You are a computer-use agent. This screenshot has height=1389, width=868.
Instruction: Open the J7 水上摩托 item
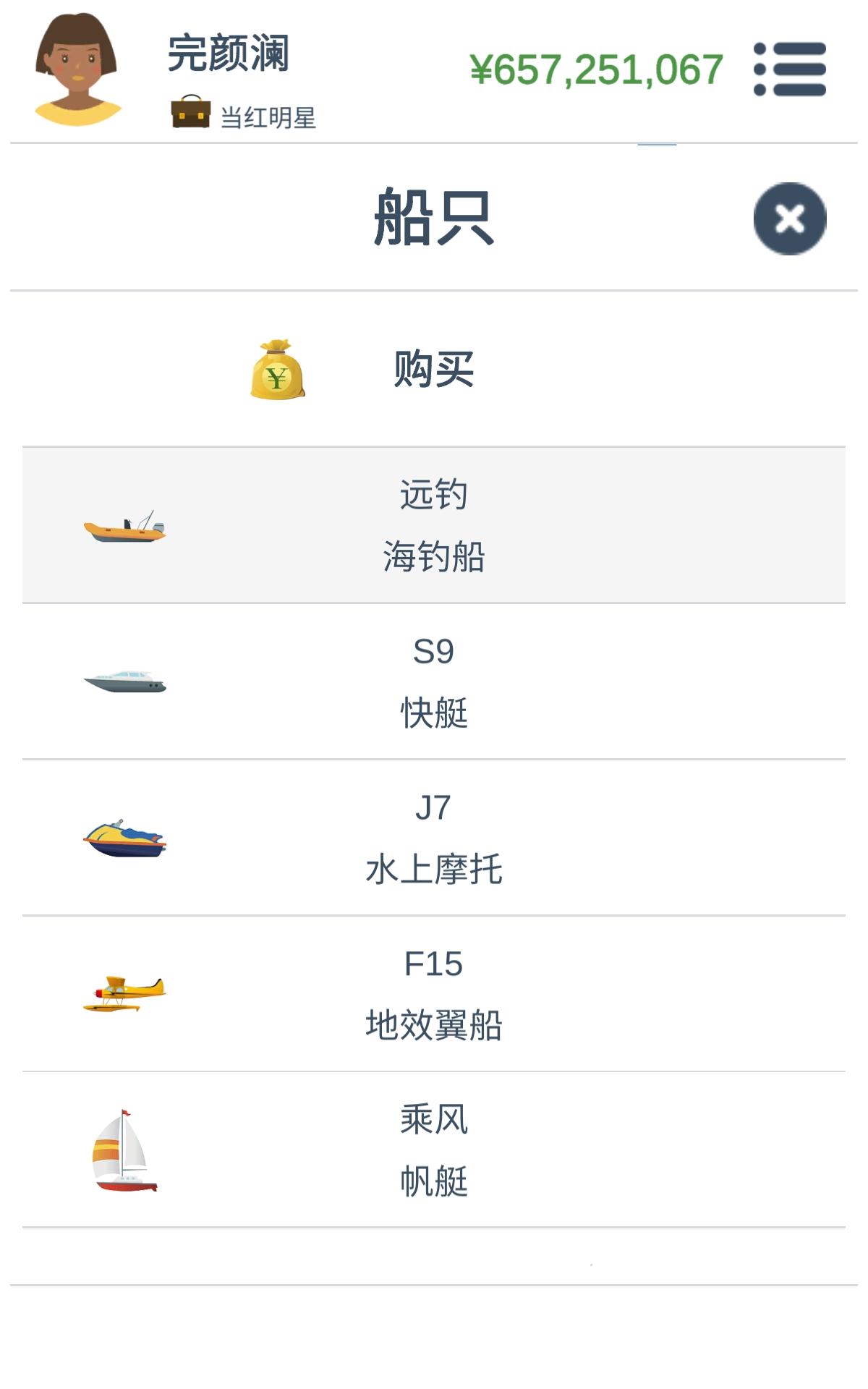tap(434, 838)
